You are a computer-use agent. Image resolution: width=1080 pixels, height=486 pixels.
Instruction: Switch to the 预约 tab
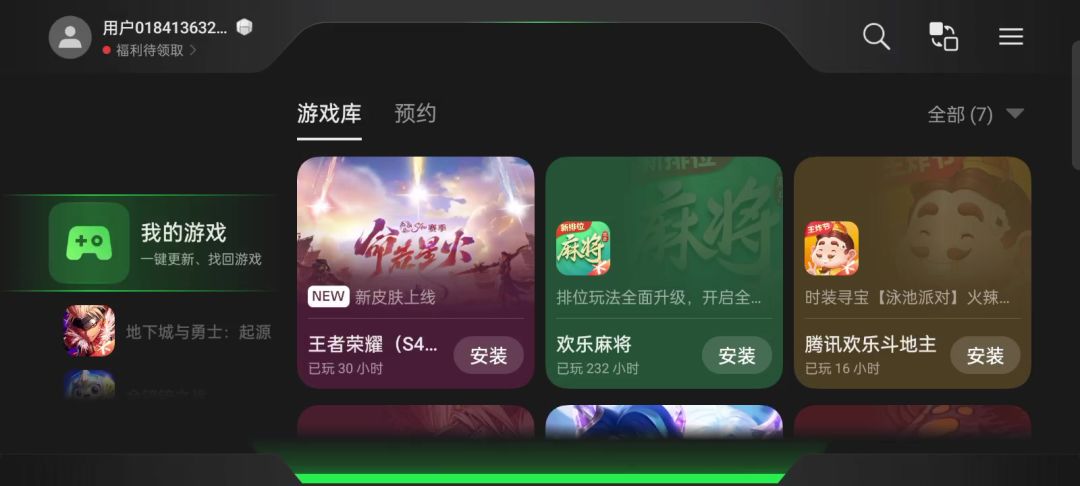(x=415, y=114)
